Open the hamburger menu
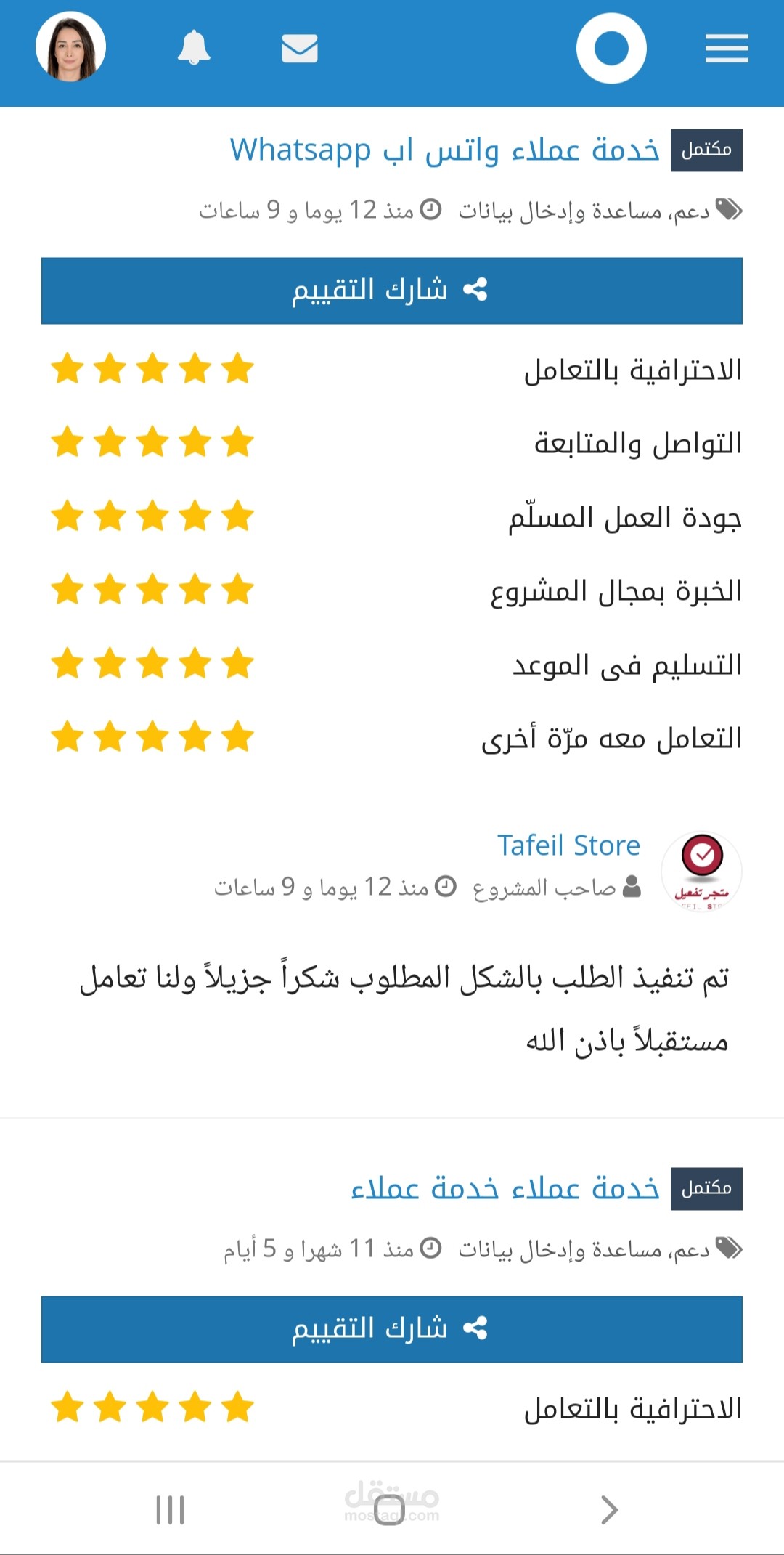Screen dimensions: 784x1555 (727, 49)
